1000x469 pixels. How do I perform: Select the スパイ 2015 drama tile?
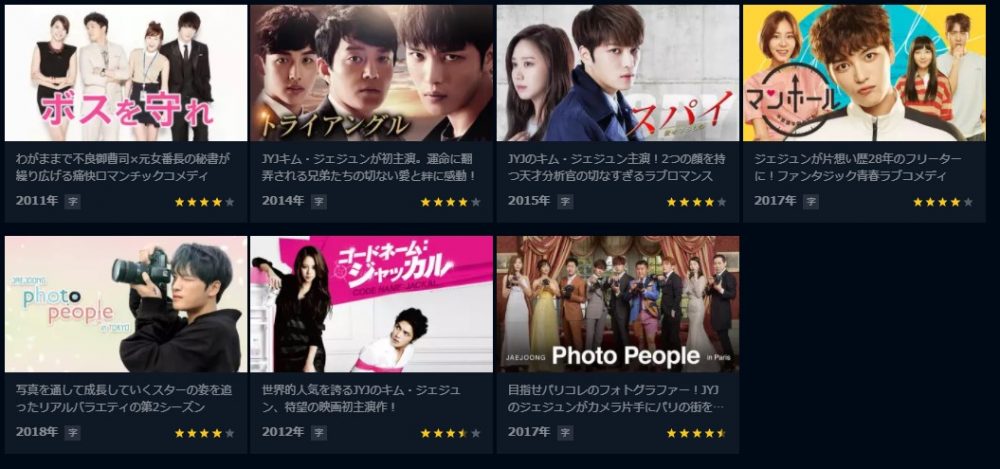pyautogui.click(x=618, y=74)
